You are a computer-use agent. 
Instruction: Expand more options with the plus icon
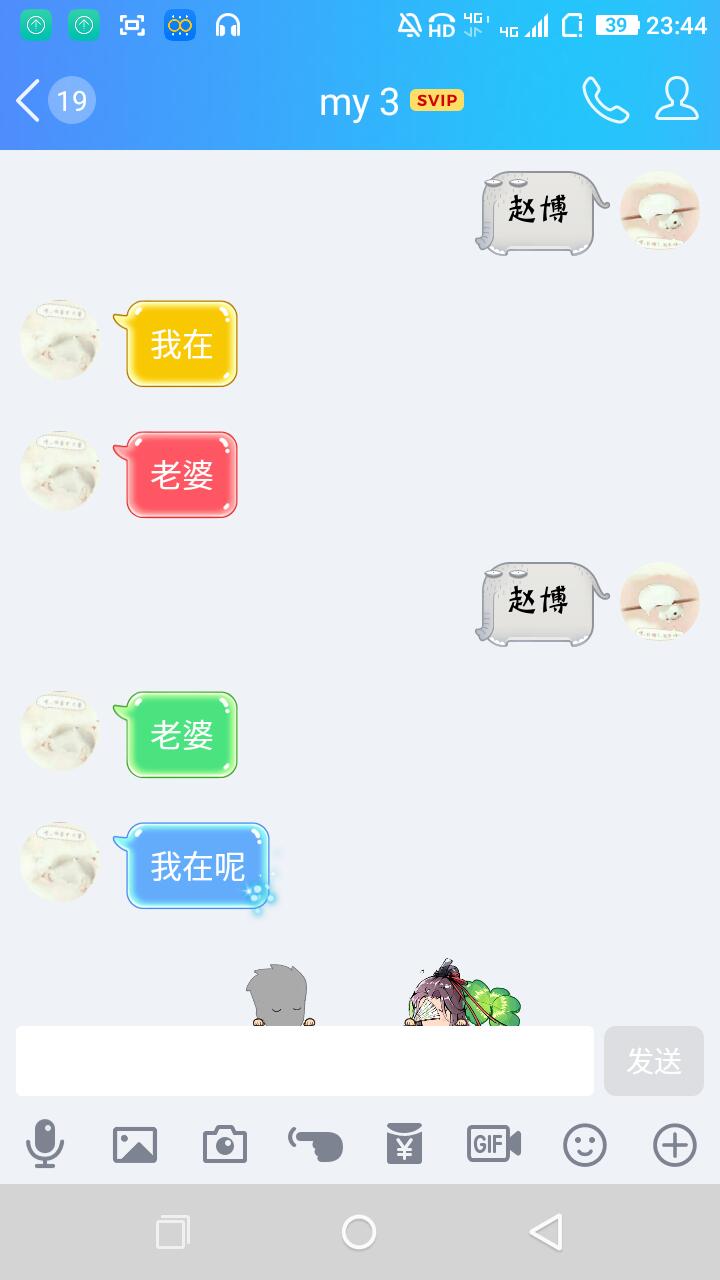tap(675, 1144)
